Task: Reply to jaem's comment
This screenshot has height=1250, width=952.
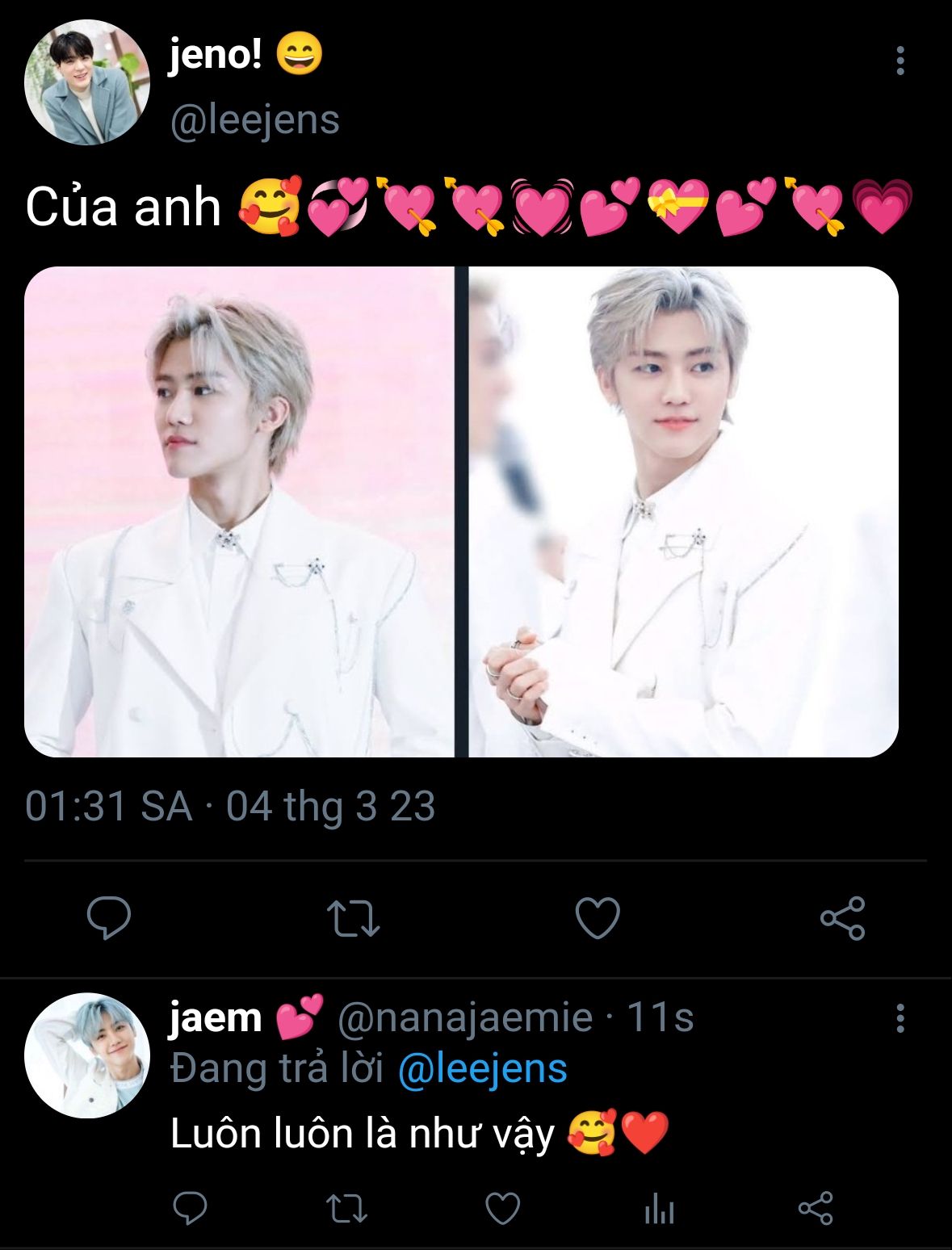Action: [191, 1209]
